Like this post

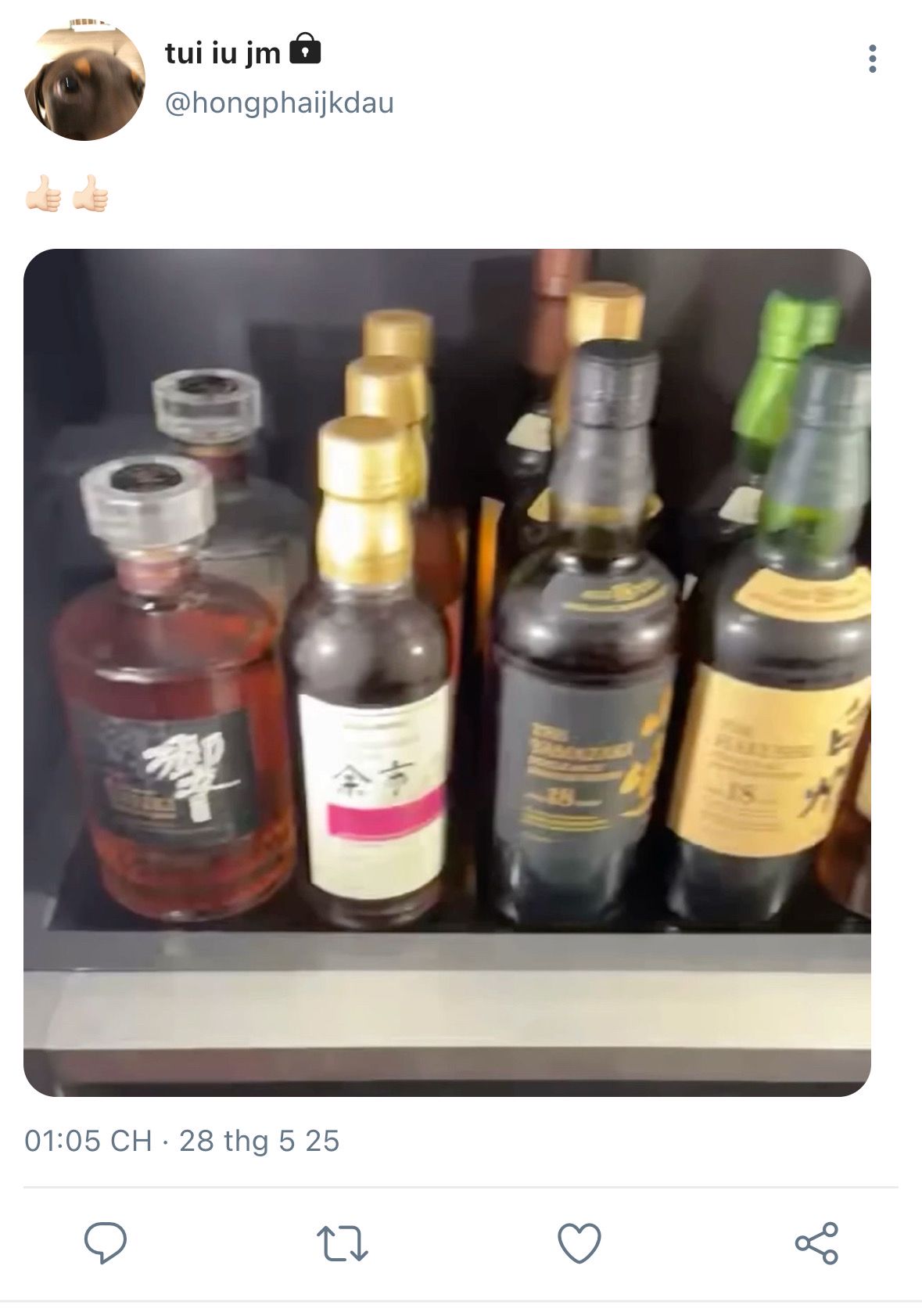tap(579, 1242)
